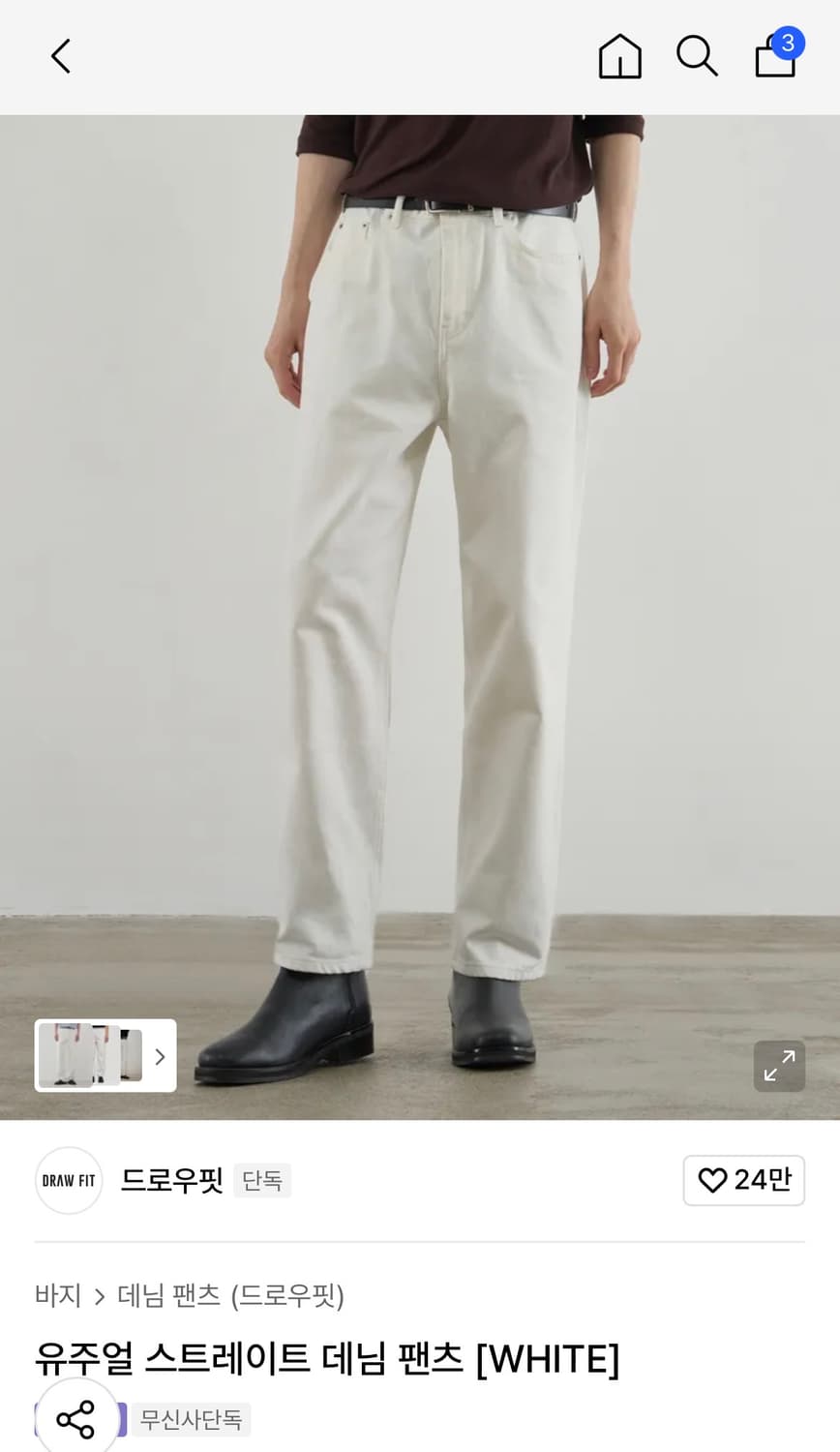Screen dimensions: 840x1452
Task: Tap the share icon below the title
Action: tap(75, 1419)
